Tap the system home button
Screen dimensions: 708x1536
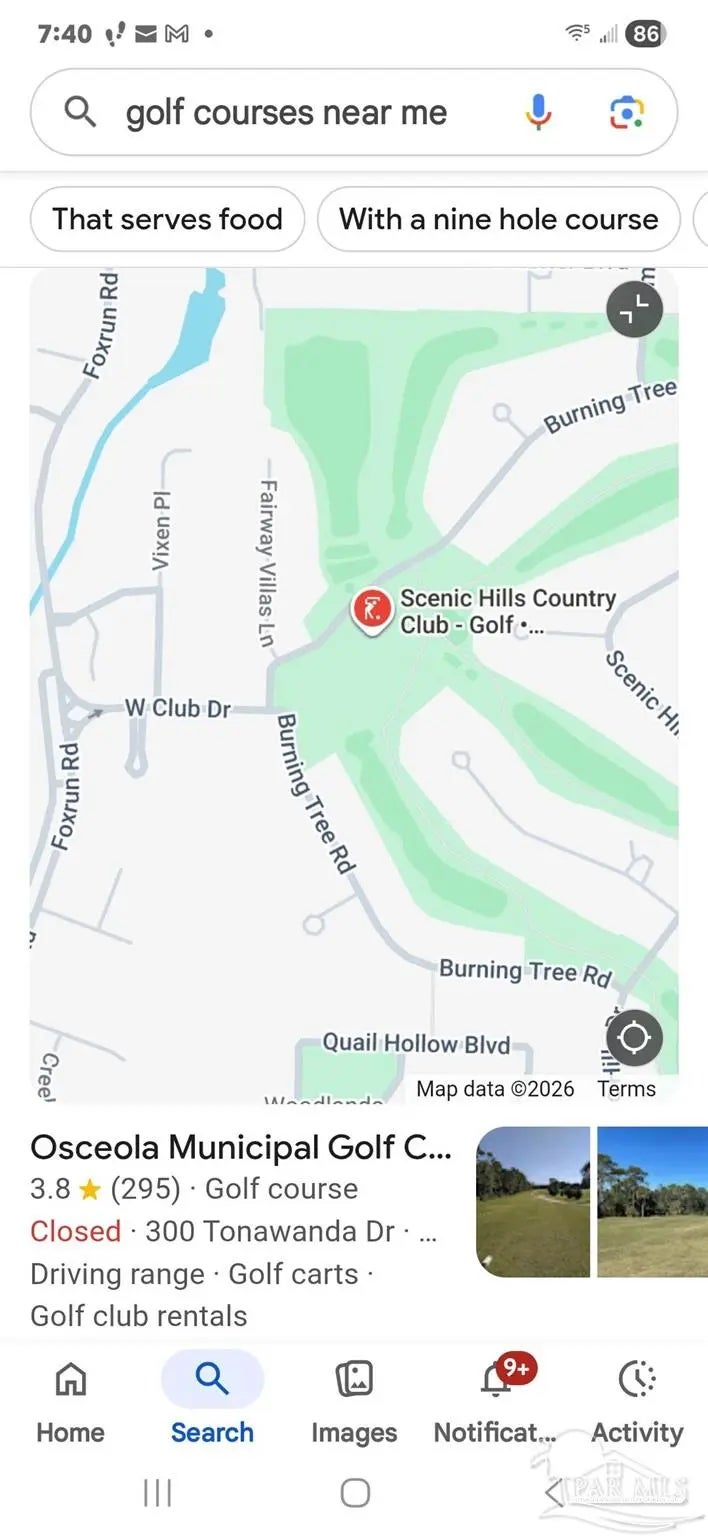pyautogui.click(x=355, y=1493)
